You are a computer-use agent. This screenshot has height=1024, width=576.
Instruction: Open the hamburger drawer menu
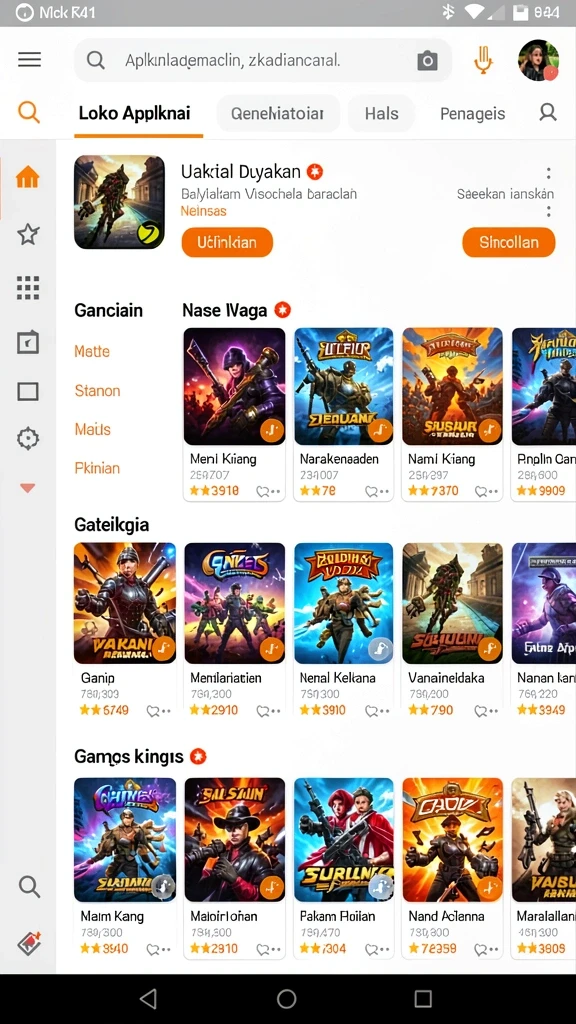pyautogui.click(x=29, y=60)
